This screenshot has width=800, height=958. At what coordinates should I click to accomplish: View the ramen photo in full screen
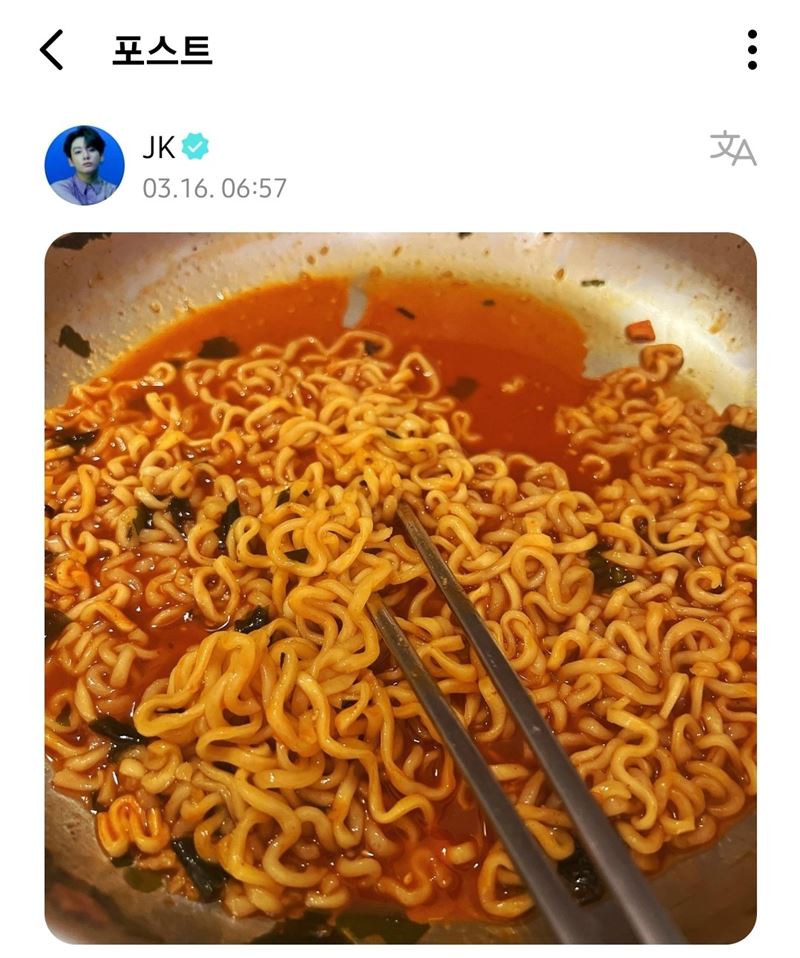tap(400, 588)
